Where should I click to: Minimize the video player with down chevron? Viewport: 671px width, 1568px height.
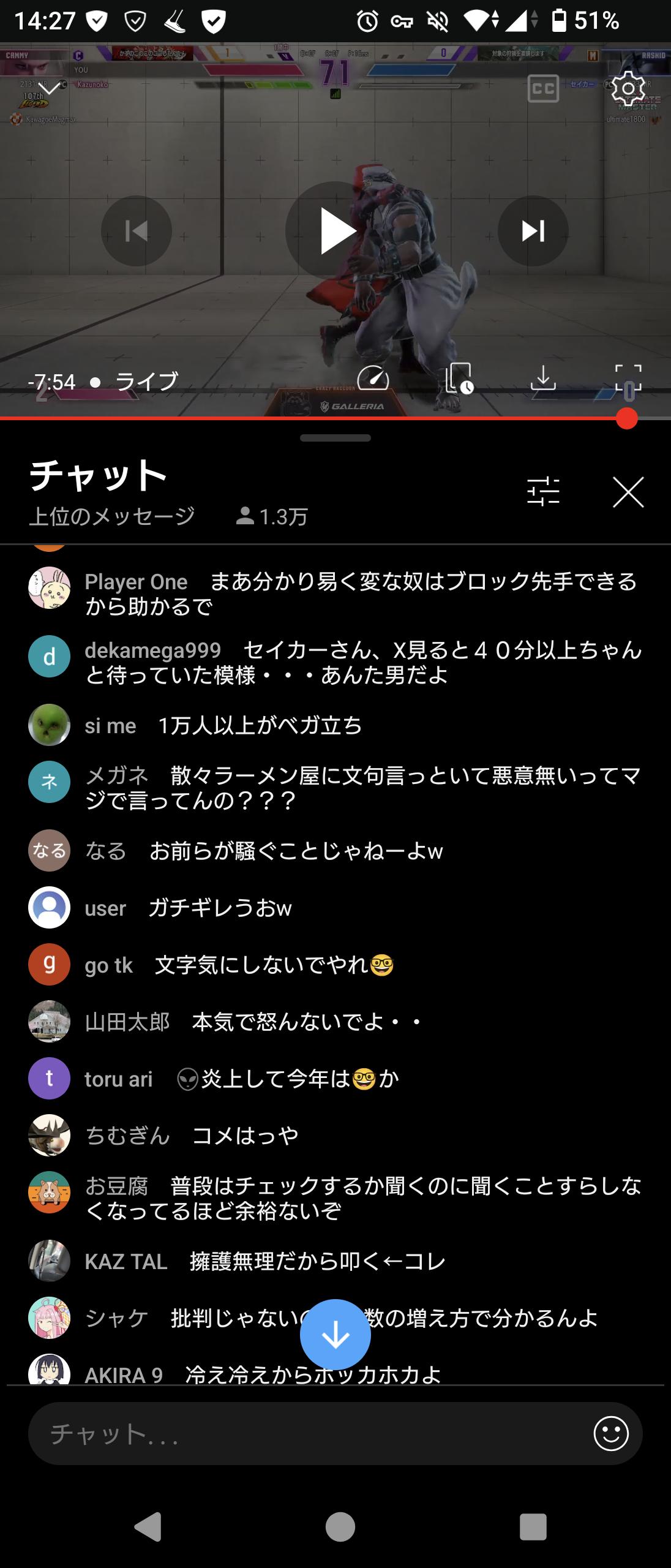click(x=49, y=89)
